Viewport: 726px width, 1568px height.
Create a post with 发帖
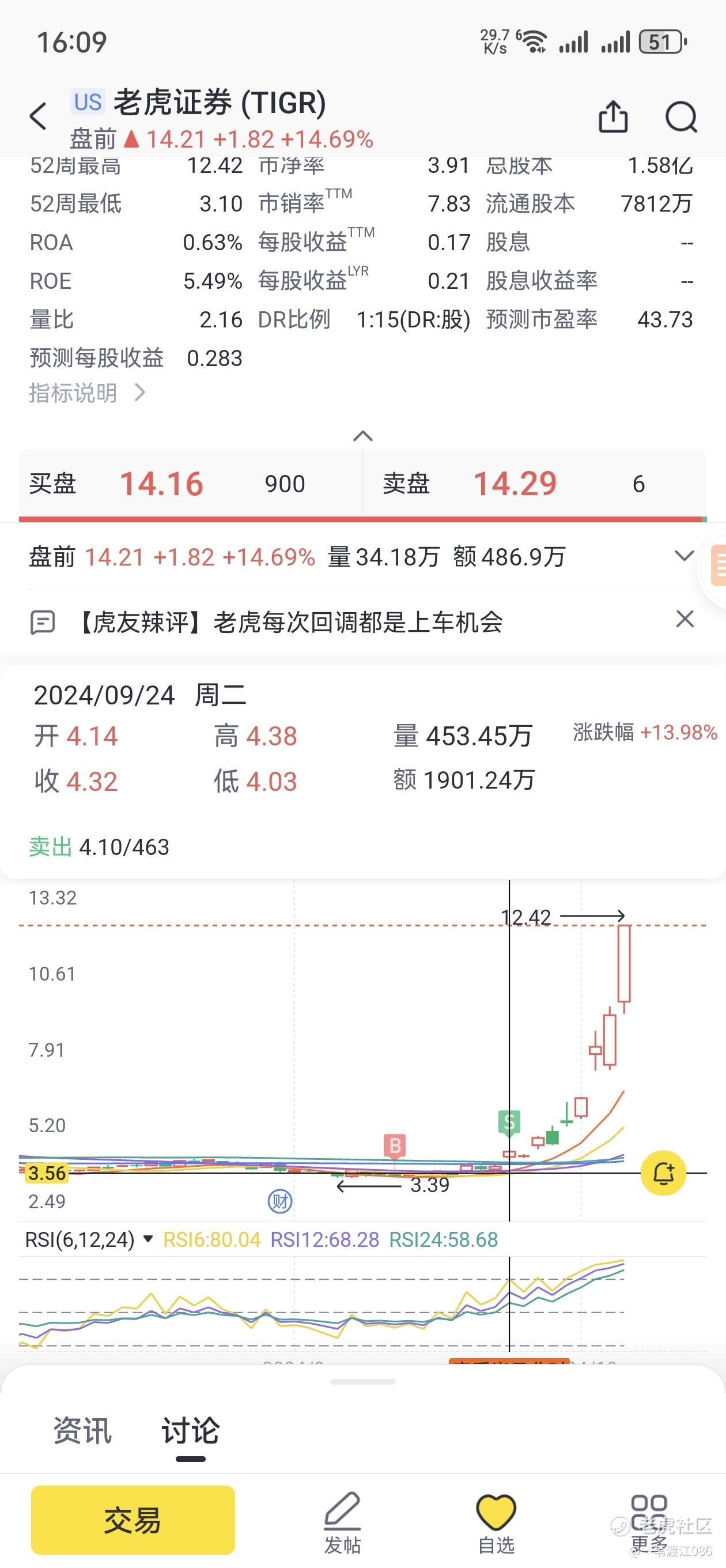pos(343,1522)
